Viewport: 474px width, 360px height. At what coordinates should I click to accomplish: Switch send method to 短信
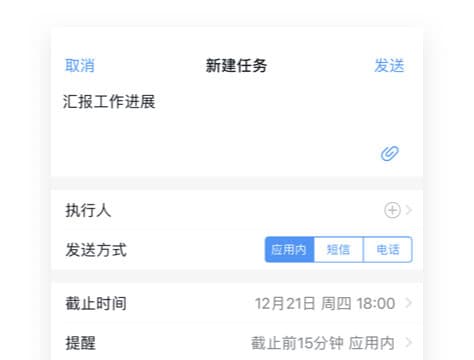coord(338,250)
